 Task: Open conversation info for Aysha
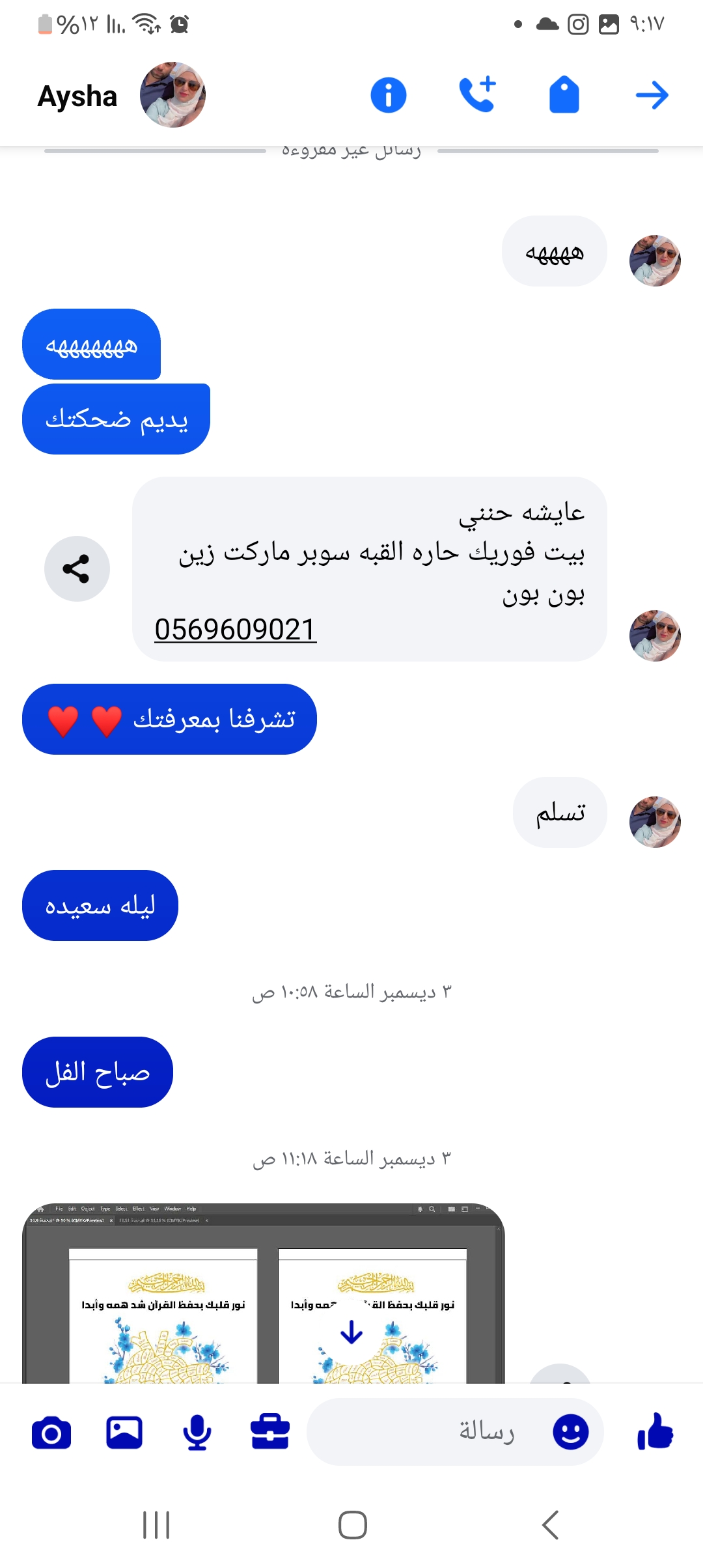(x=389, y=95)
